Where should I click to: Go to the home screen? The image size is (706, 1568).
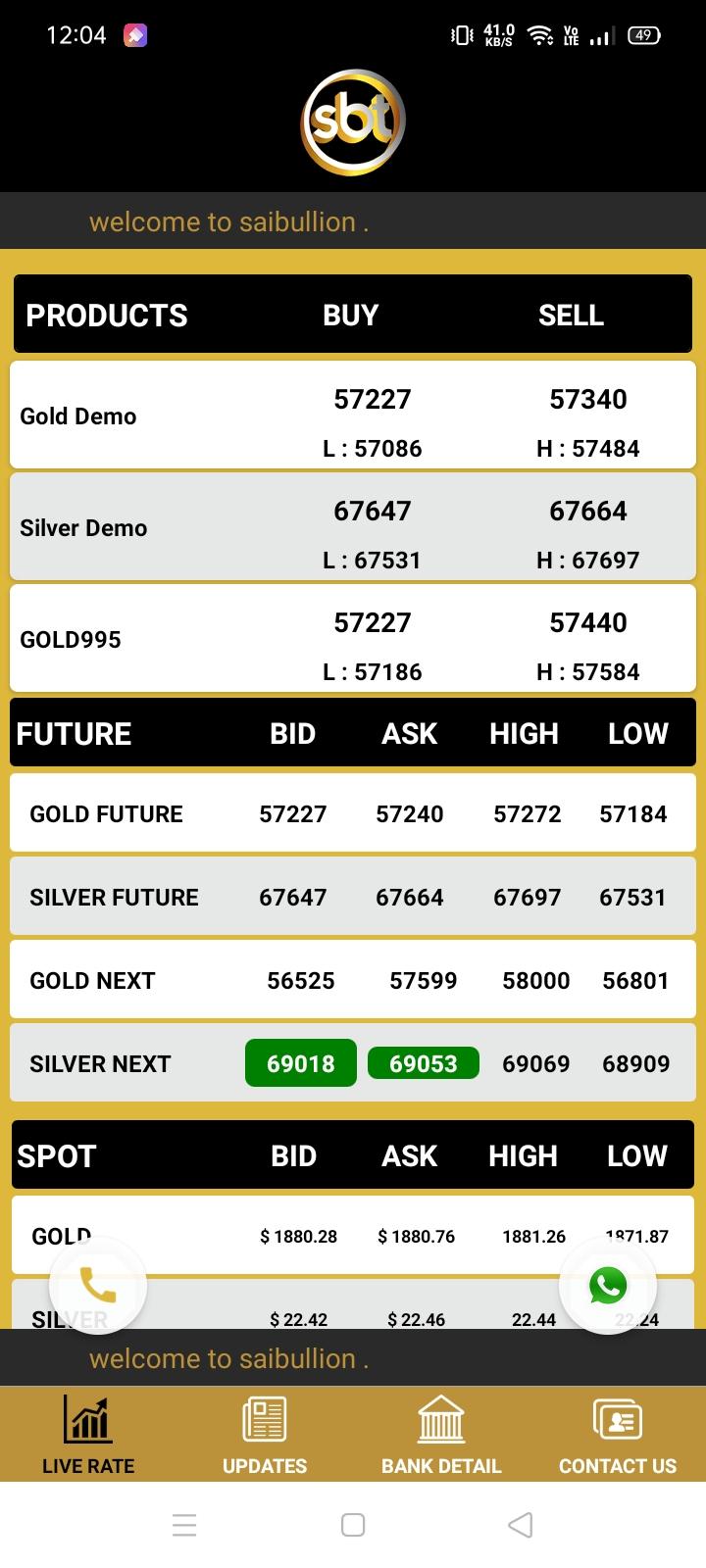click(353, 1525)
